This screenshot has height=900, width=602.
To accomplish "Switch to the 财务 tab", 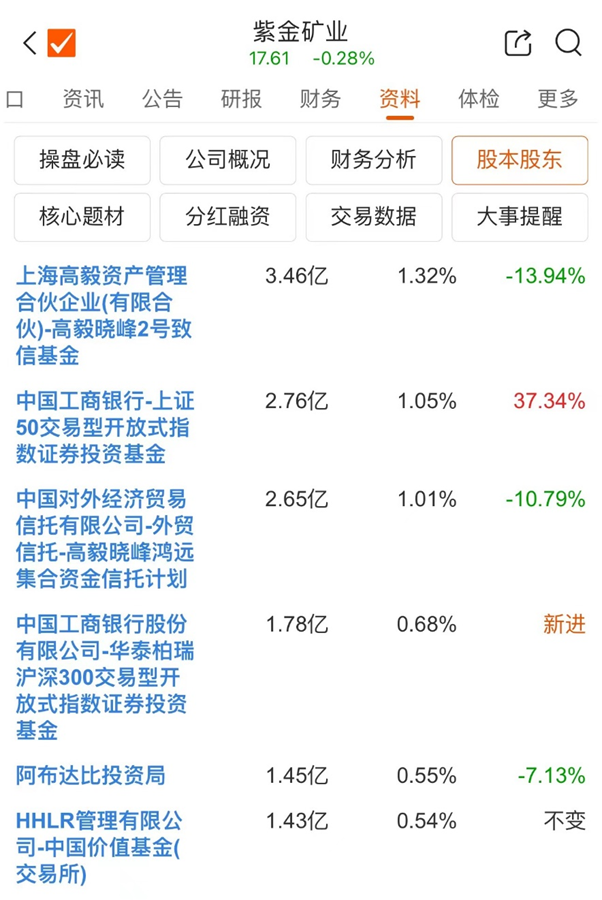I will coord(320,99).
